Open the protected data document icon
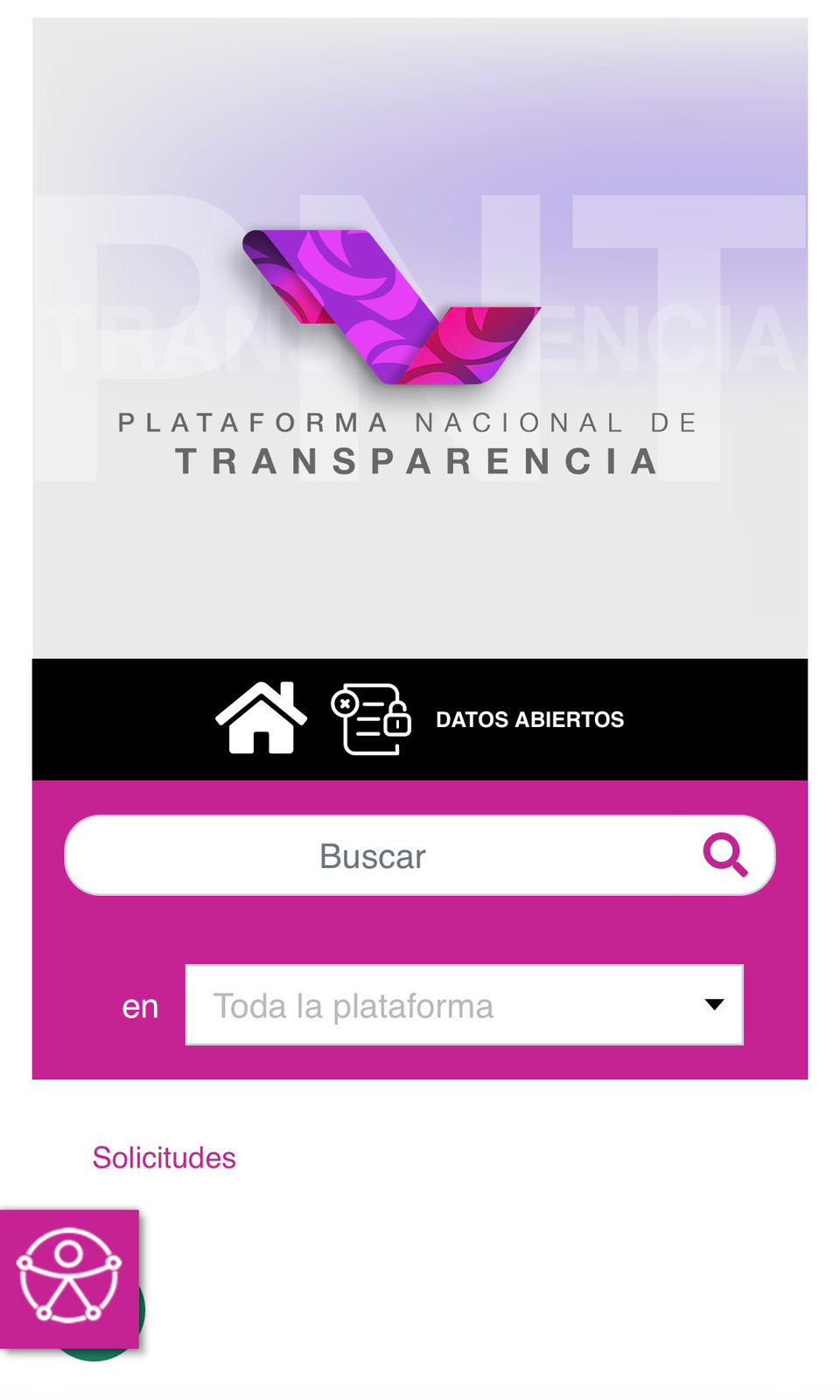Viewport: 840px width, 1400px height. 371,719
